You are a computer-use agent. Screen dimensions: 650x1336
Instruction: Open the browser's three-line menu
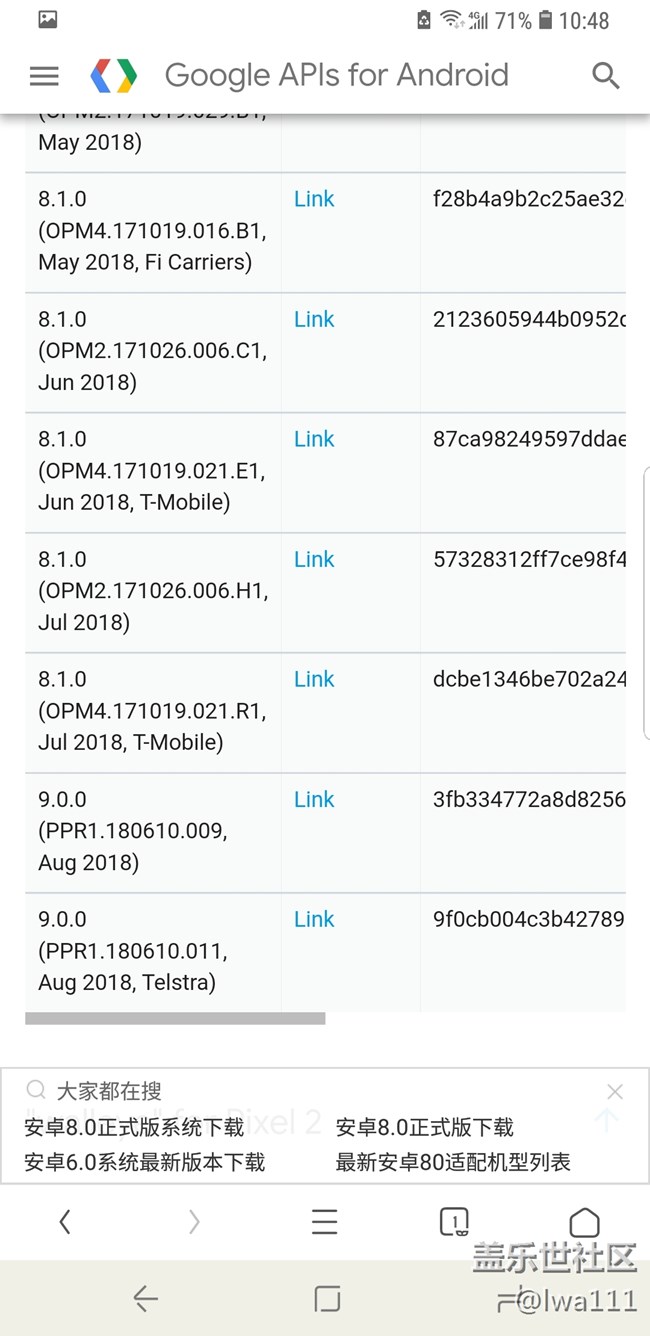pyautogui.click(x=324, y=1221)
